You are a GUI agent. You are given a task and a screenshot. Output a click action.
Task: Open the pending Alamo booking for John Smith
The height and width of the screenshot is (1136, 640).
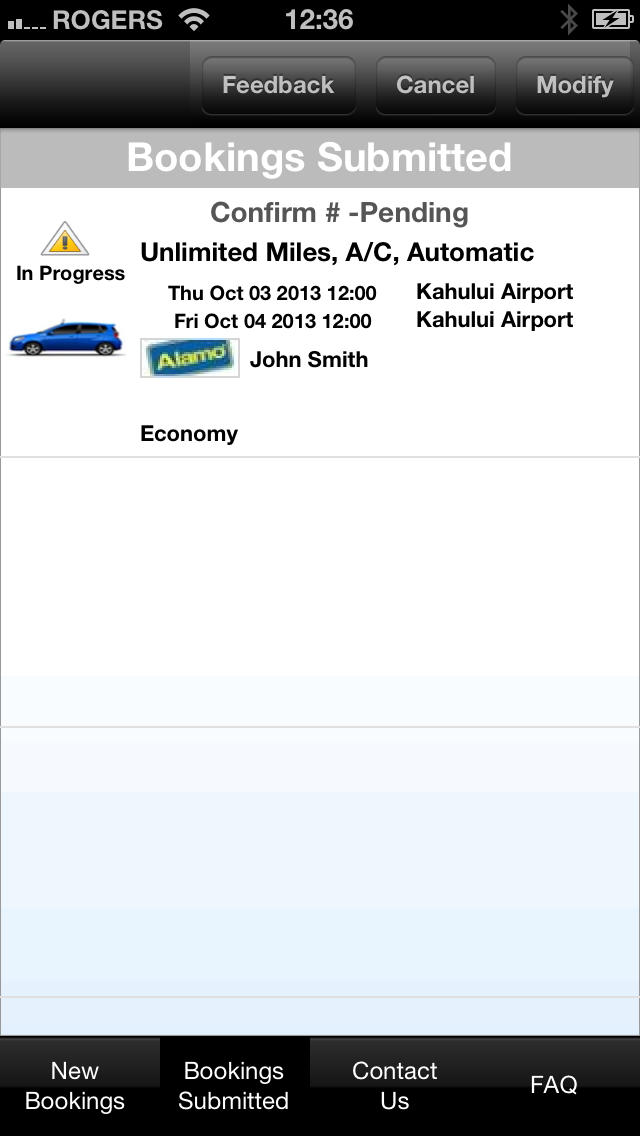click(x=320, y=322)
